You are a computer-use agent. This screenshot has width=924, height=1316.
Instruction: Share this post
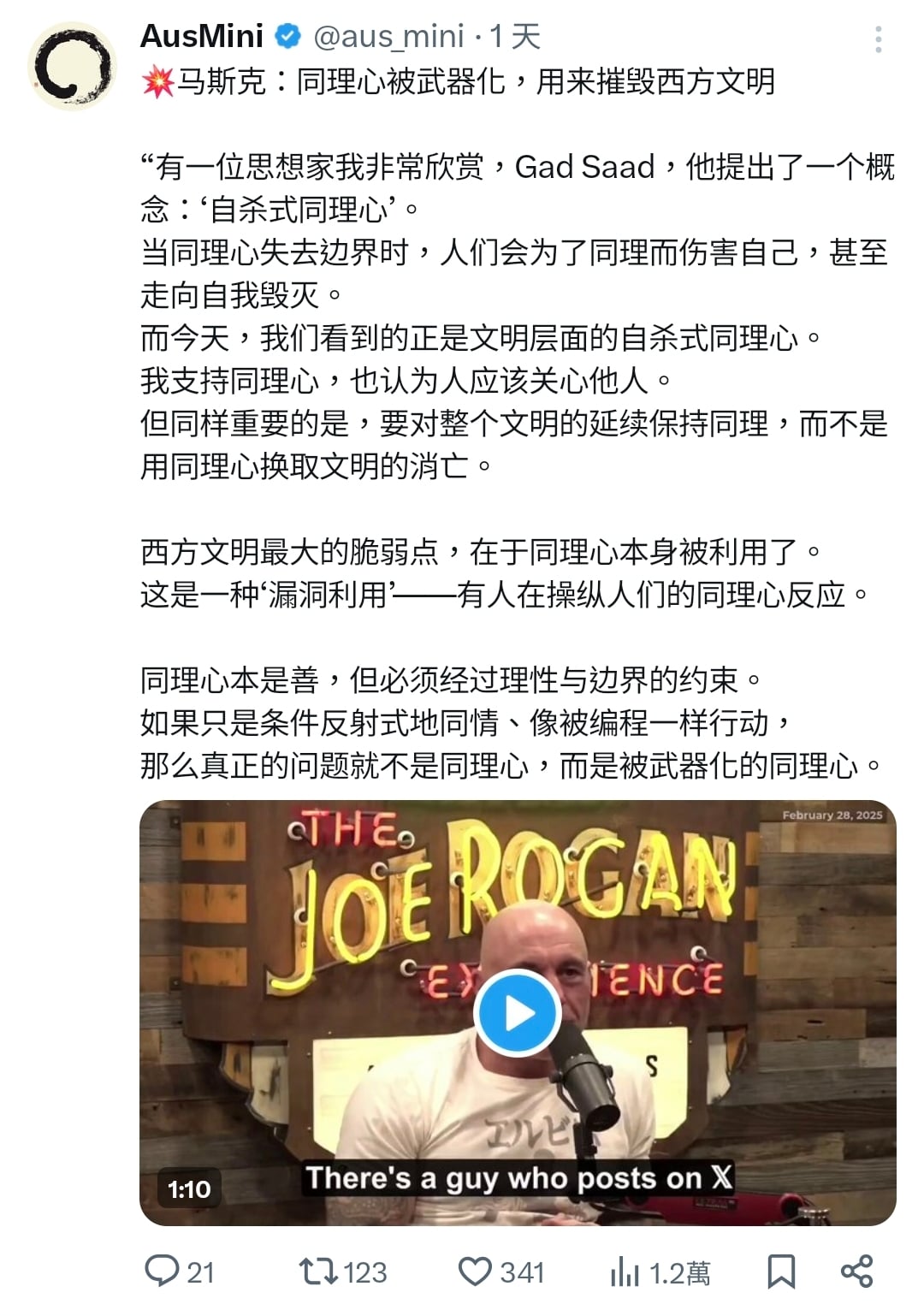point(856,1271)
